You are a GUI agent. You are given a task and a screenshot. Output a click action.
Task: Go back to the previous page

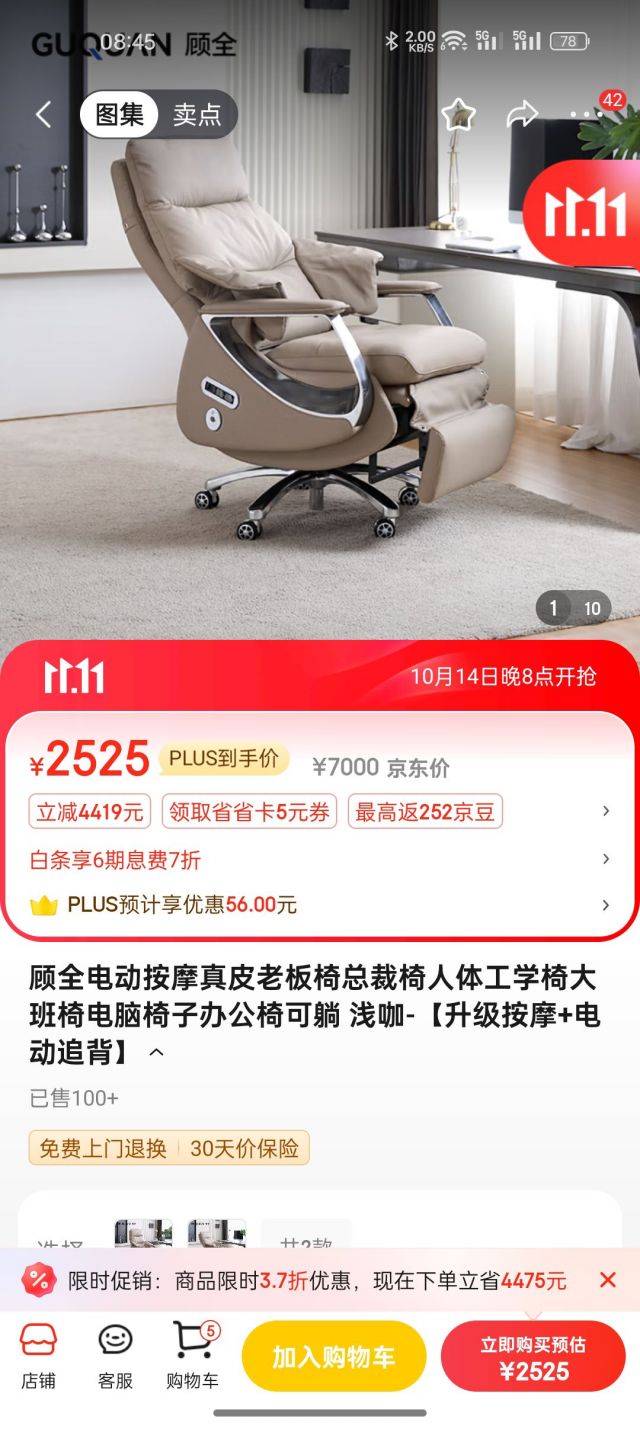coord(43,115)
